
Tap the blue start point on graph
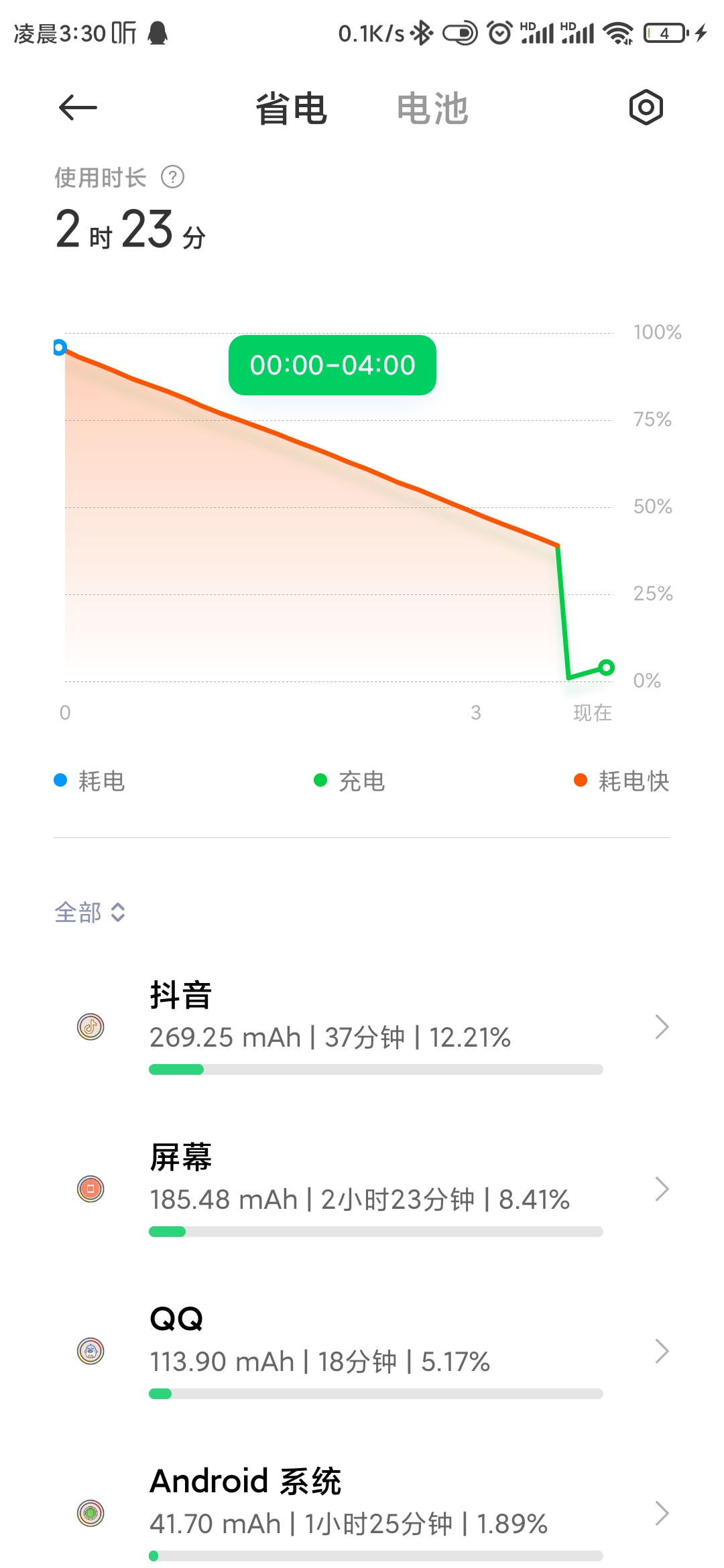59,347
